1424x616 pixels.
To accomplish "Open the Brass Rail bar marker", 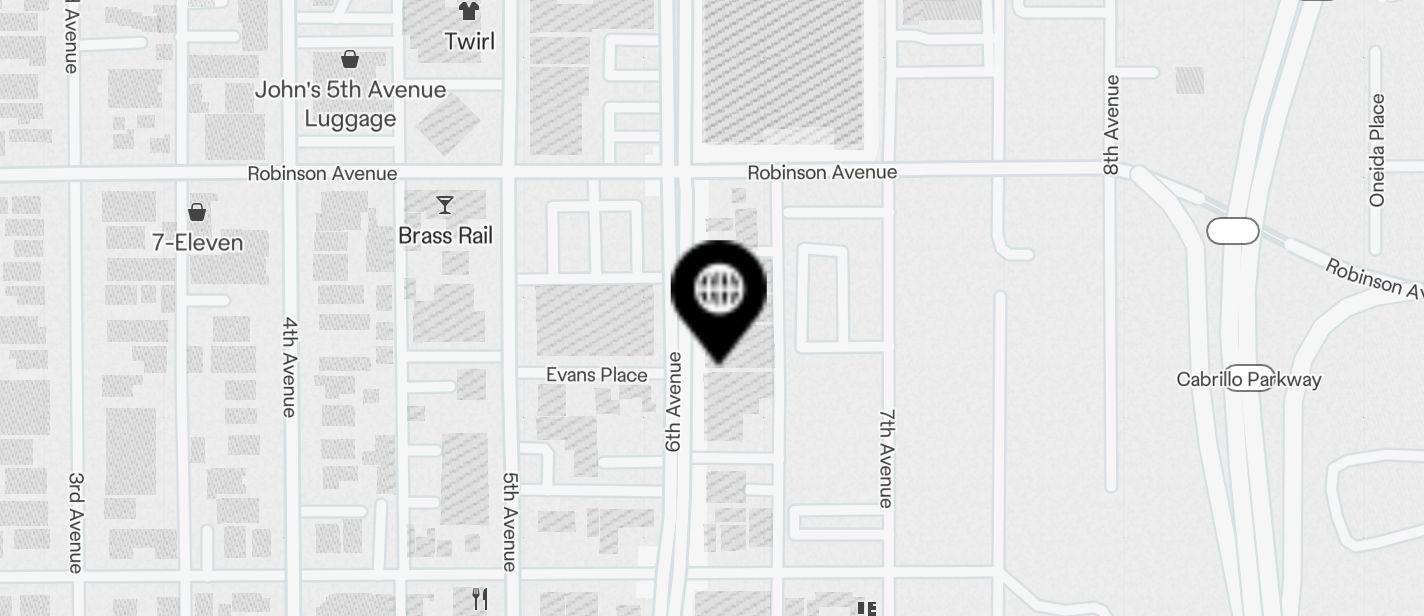I will (x=445, y=206).
